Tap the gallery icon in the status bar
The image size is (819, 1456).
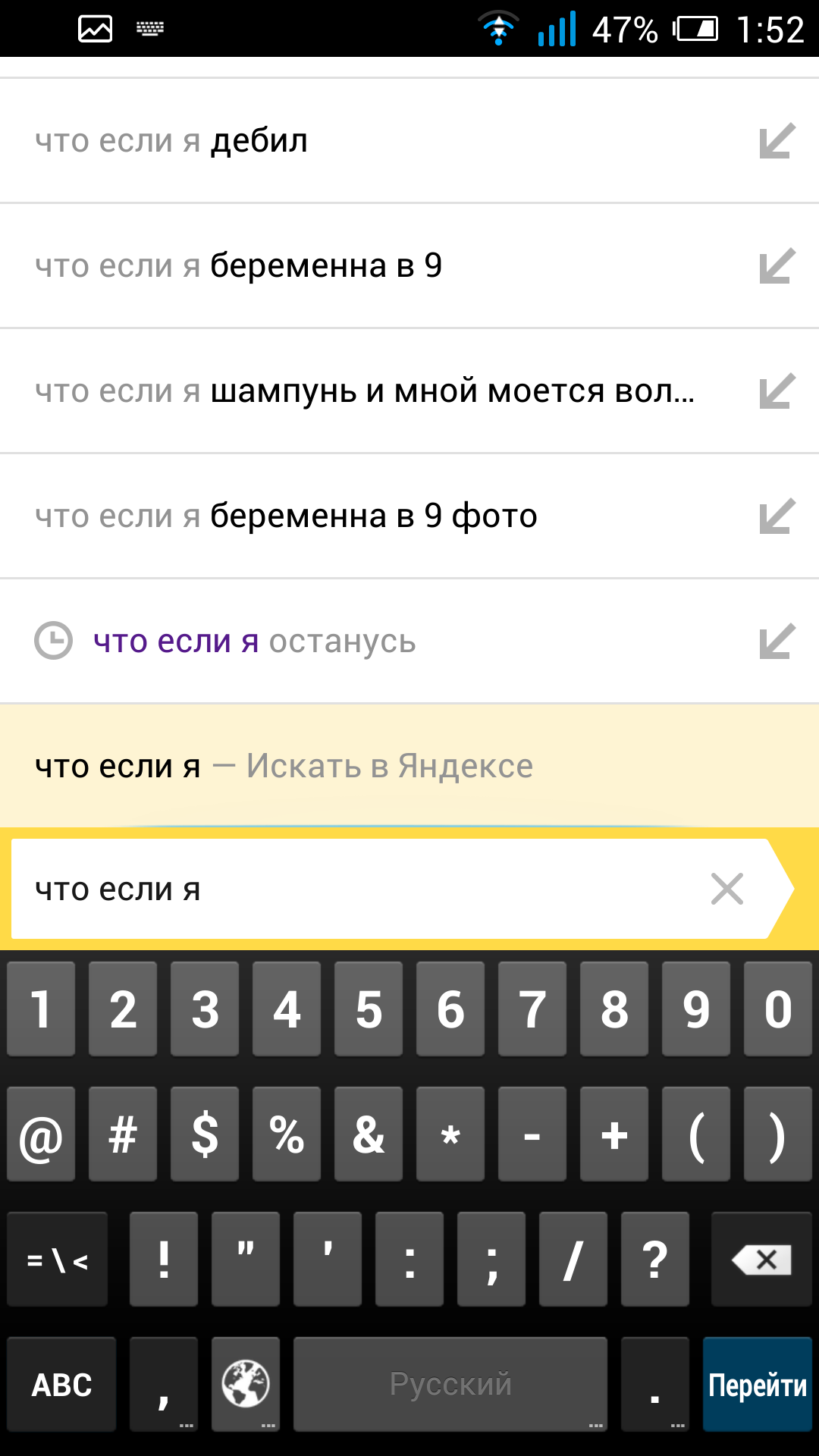coord(96,29)
